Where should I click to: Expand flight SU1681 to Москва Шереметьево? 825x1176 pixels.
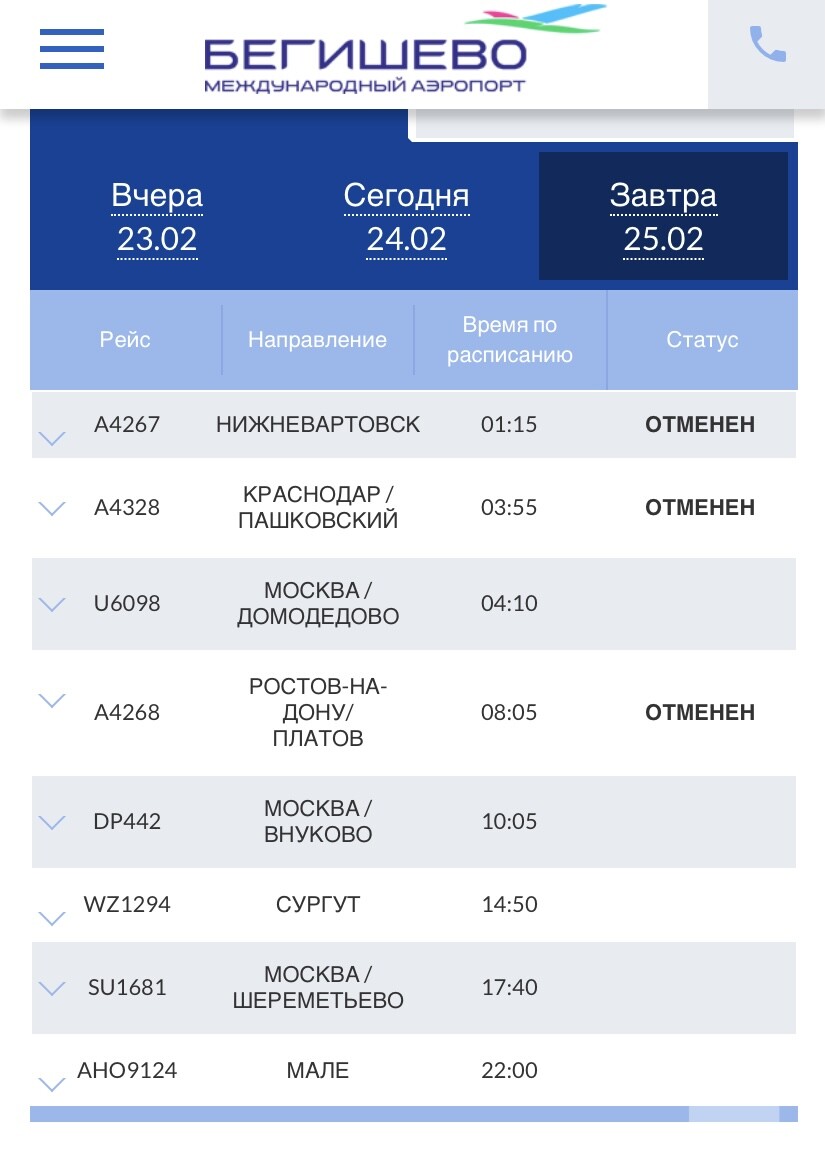pos(51,988)
